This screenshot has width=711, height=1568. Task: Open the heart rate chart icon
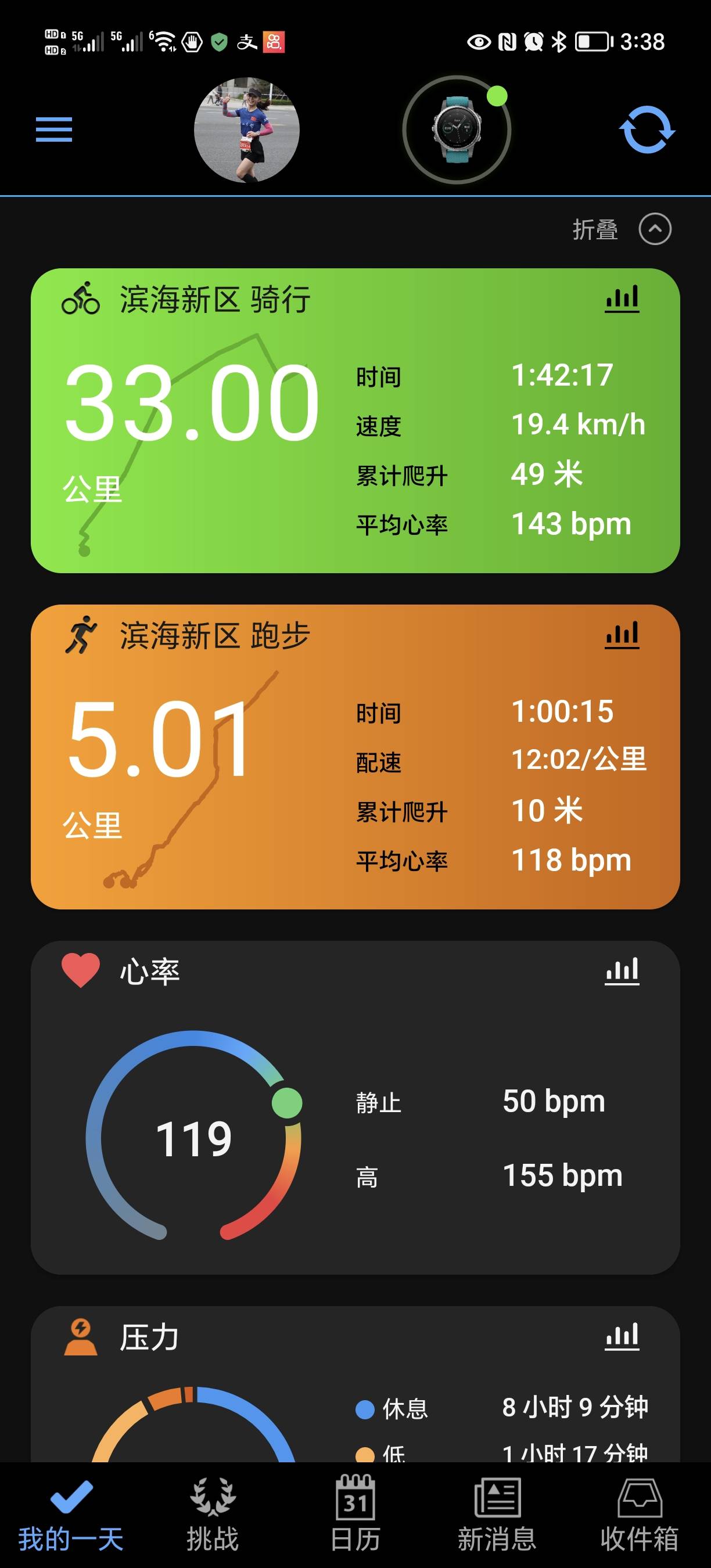[x=621, y=970]
